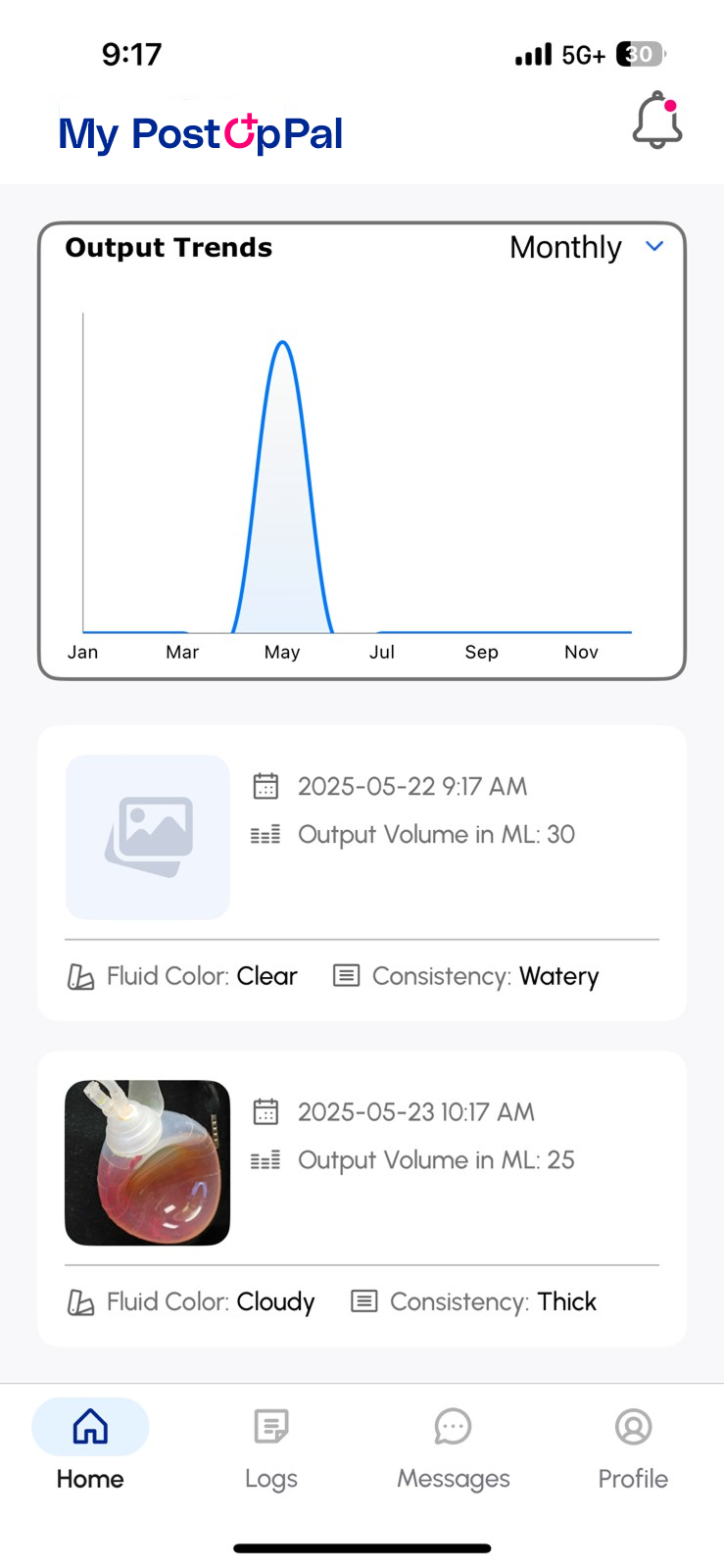
Task: Open the log entry from 2025-05-22 9:17 AM
Action: click(x=362, y=873)
